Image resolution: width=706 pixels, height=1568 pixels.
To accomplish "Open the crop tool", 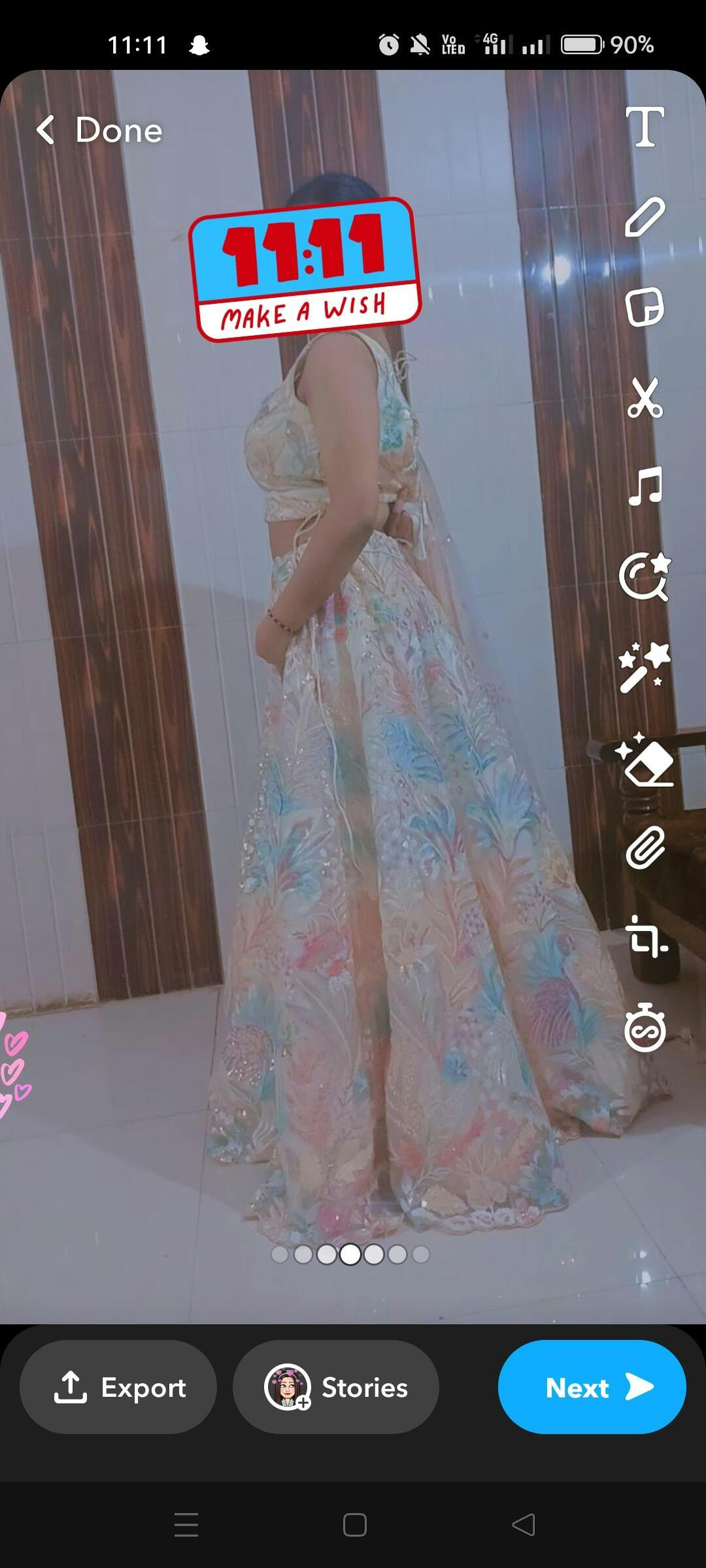I will pos(645,939).
